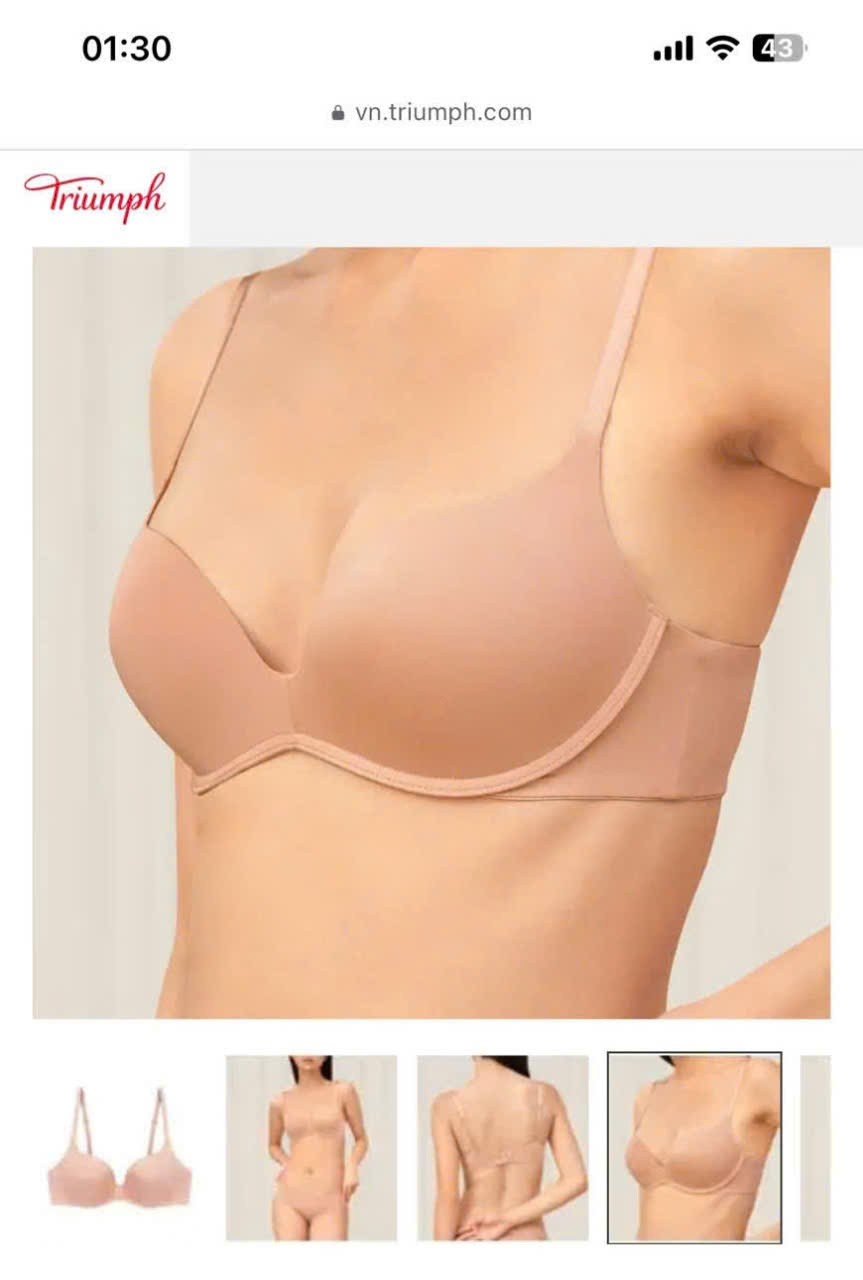Viewport: 863px width, 1280px height.
Task: Tap the vn.triumph.com address bar
Action: (x=431, y=112)
